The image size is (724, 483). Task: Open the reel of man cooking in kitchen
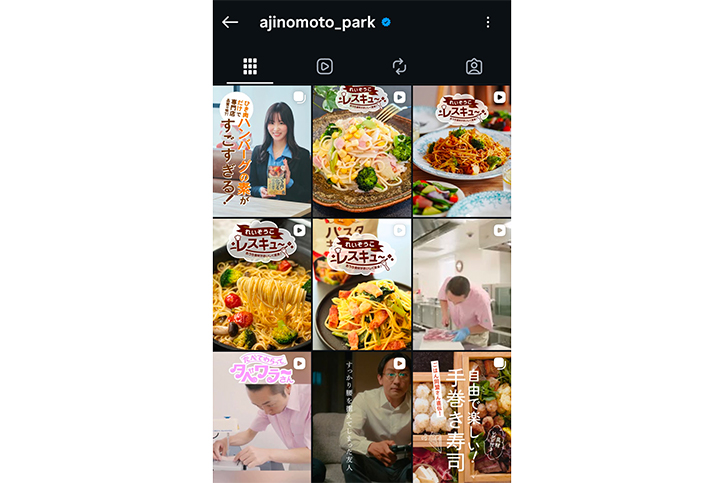[x=461, y=285]
